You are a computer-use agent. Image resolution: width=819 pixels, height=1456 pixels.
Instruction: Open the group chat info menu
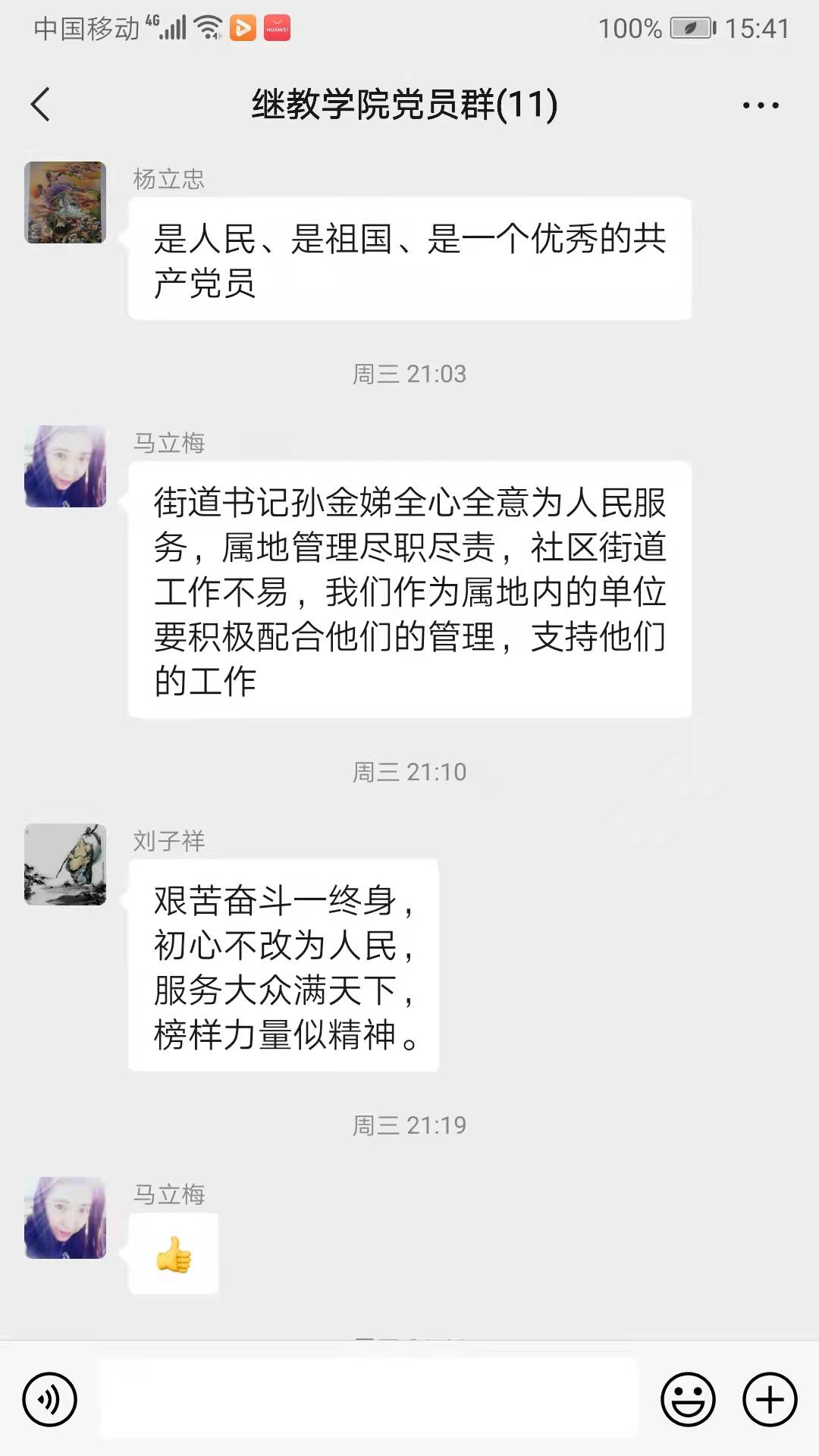(x=760, y=105)
